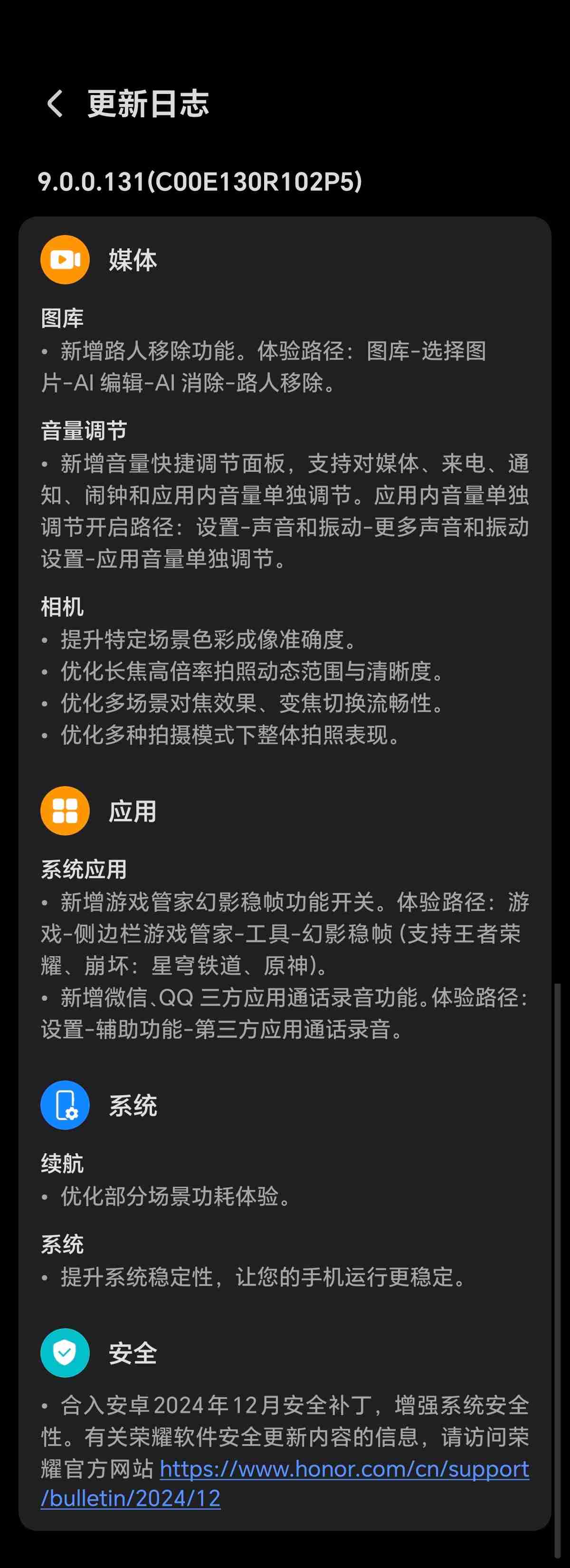Click the 媒体 video camera icon
The height and width of the screenshot is (1568, 570).
click(x=64, y=259)
